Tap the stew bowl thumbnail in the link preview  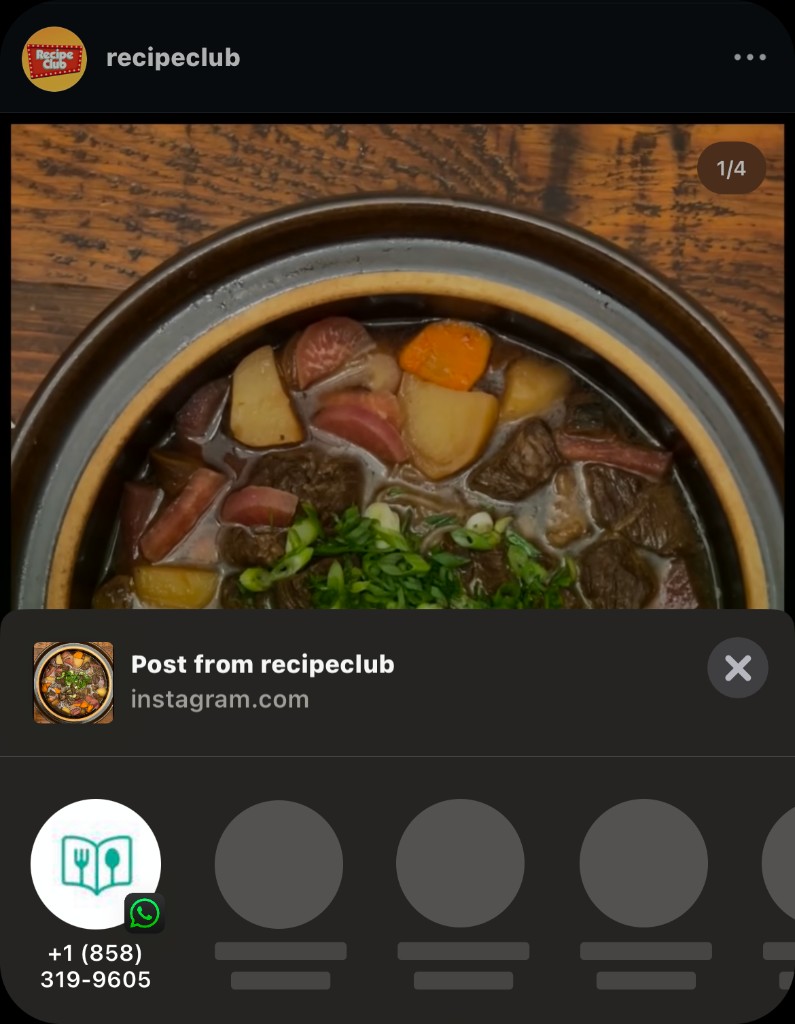coord(73,680)
